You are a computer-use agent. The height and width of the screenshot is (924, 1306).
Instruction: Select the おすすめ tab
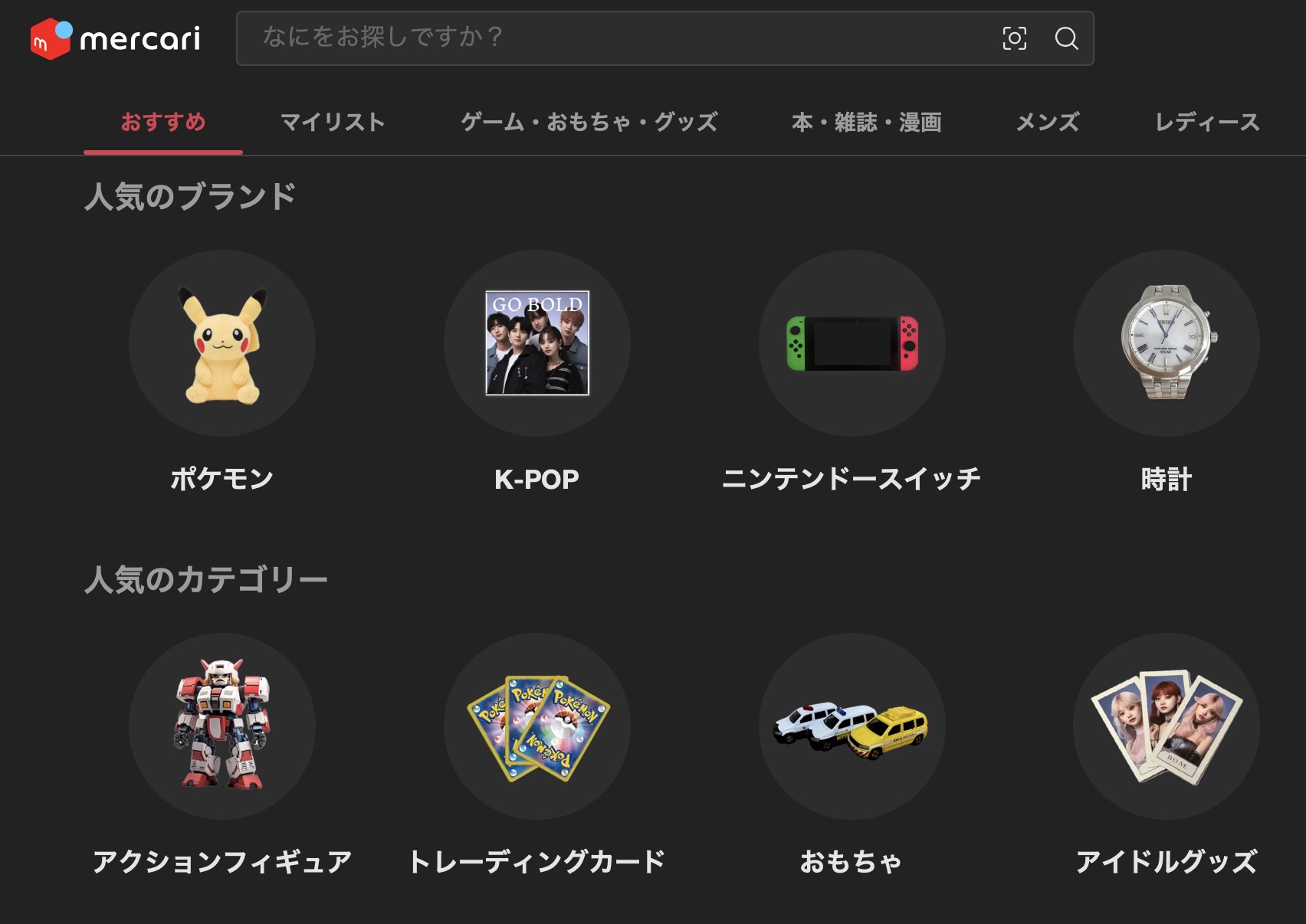tap(163, 123)
